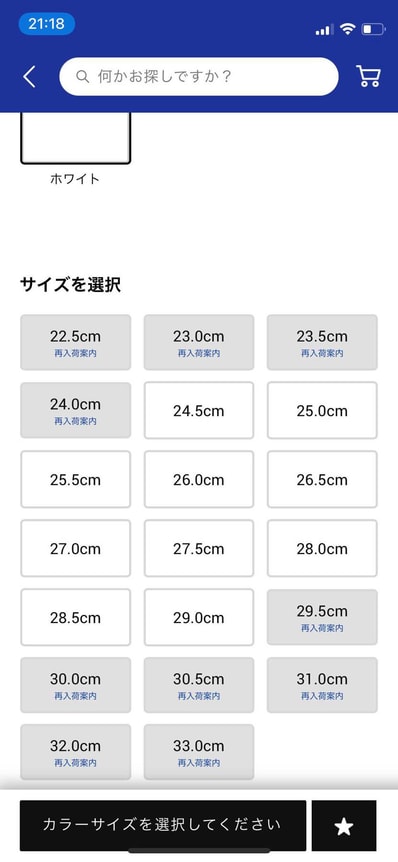Select the ホワイト color swatch
398x862 pixels.
click(x=75, y=137)
